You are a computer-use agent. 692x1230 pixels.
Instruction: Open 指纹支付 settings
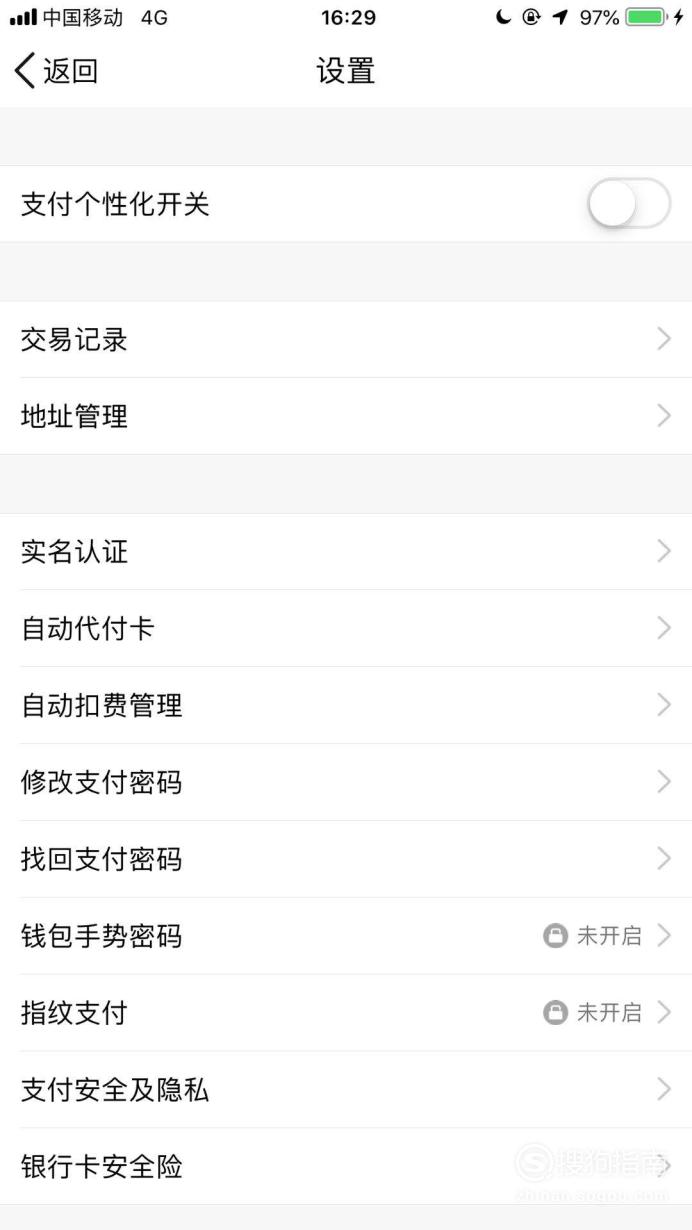coord(346,1014)
